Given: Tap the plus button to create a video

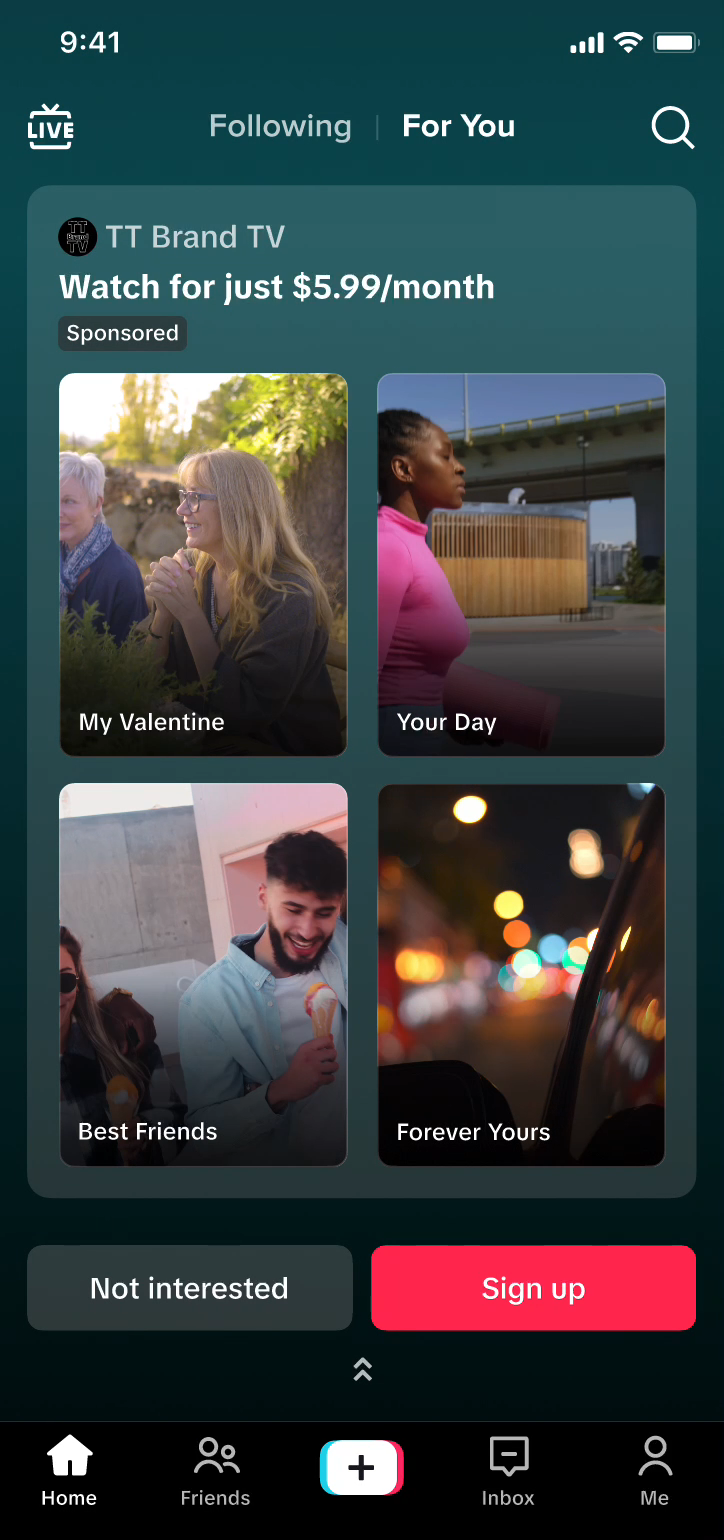Looking at the screenshot, I should click(361, 1468).
